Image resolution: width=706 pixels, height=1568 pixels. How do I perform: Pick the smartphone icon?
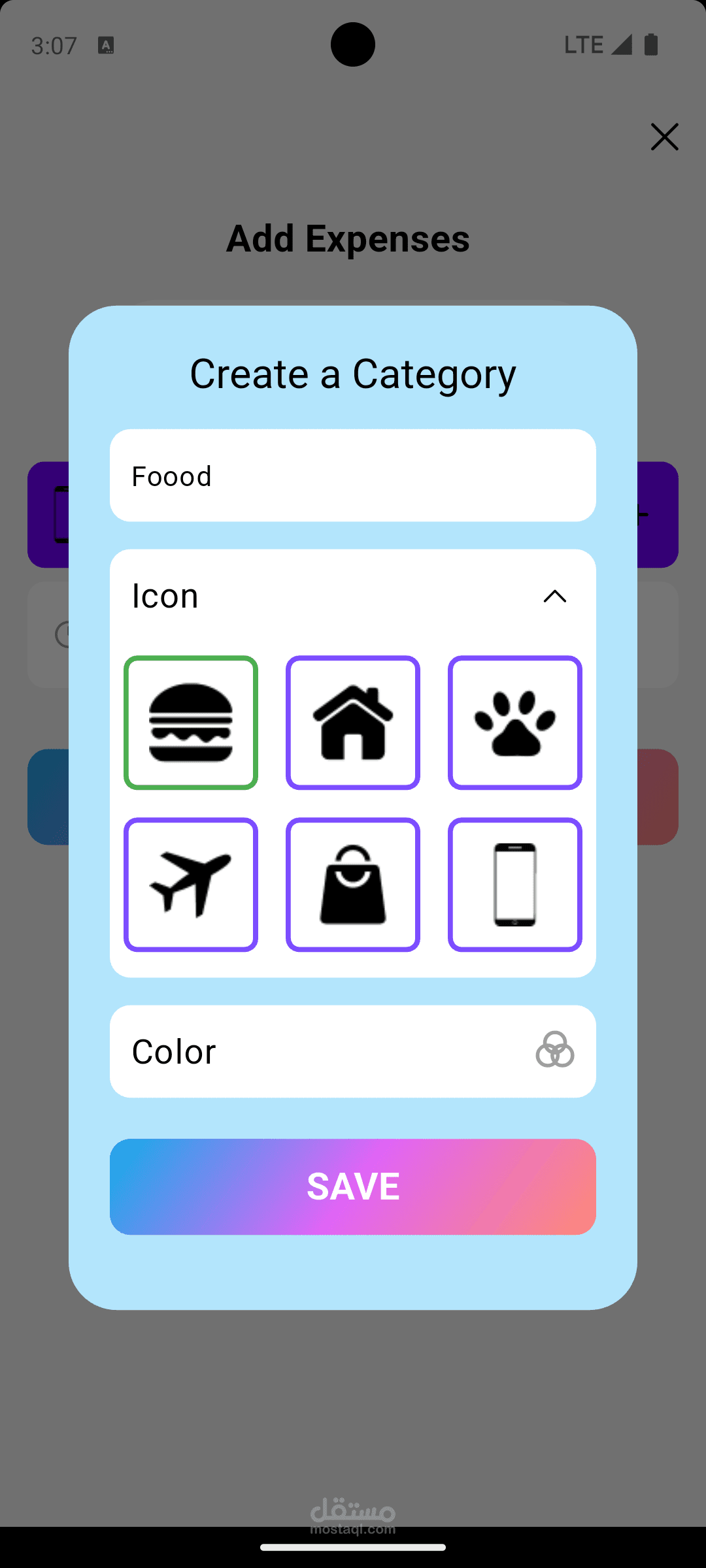pyautogui.click(x=515, y=885)
